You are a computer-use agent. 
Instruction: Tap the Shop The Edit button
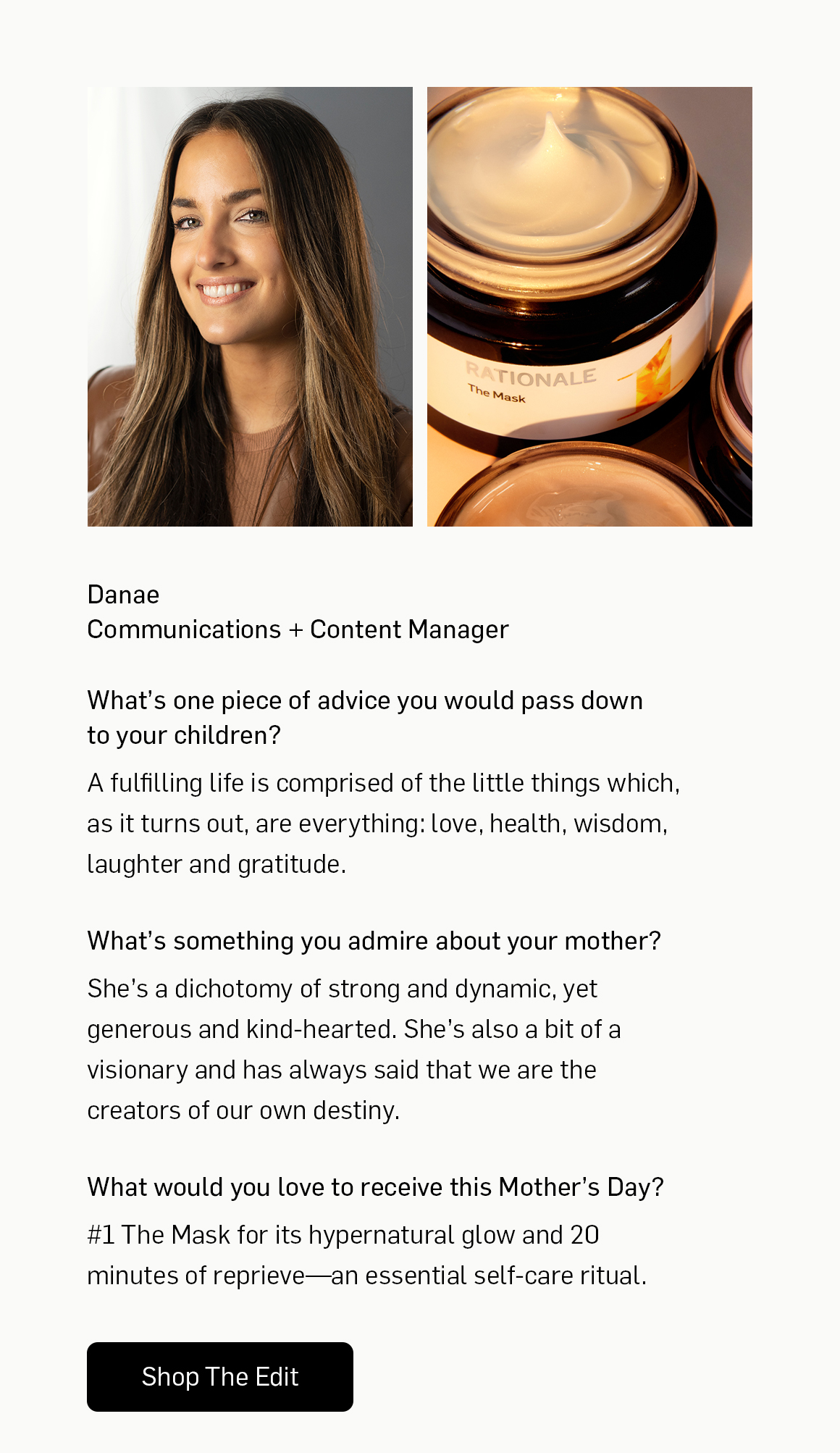pyautogui.click(x=220, y=1376)
